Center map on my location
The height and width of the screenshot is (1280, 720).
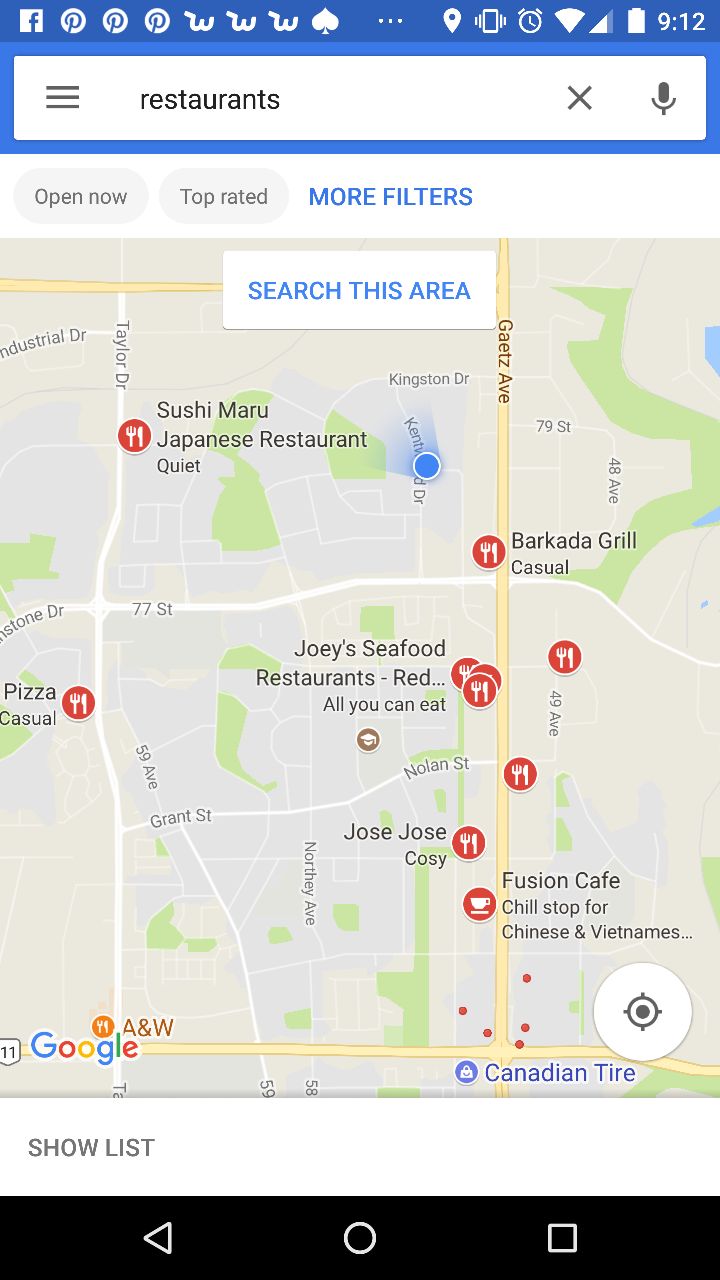642,1012
